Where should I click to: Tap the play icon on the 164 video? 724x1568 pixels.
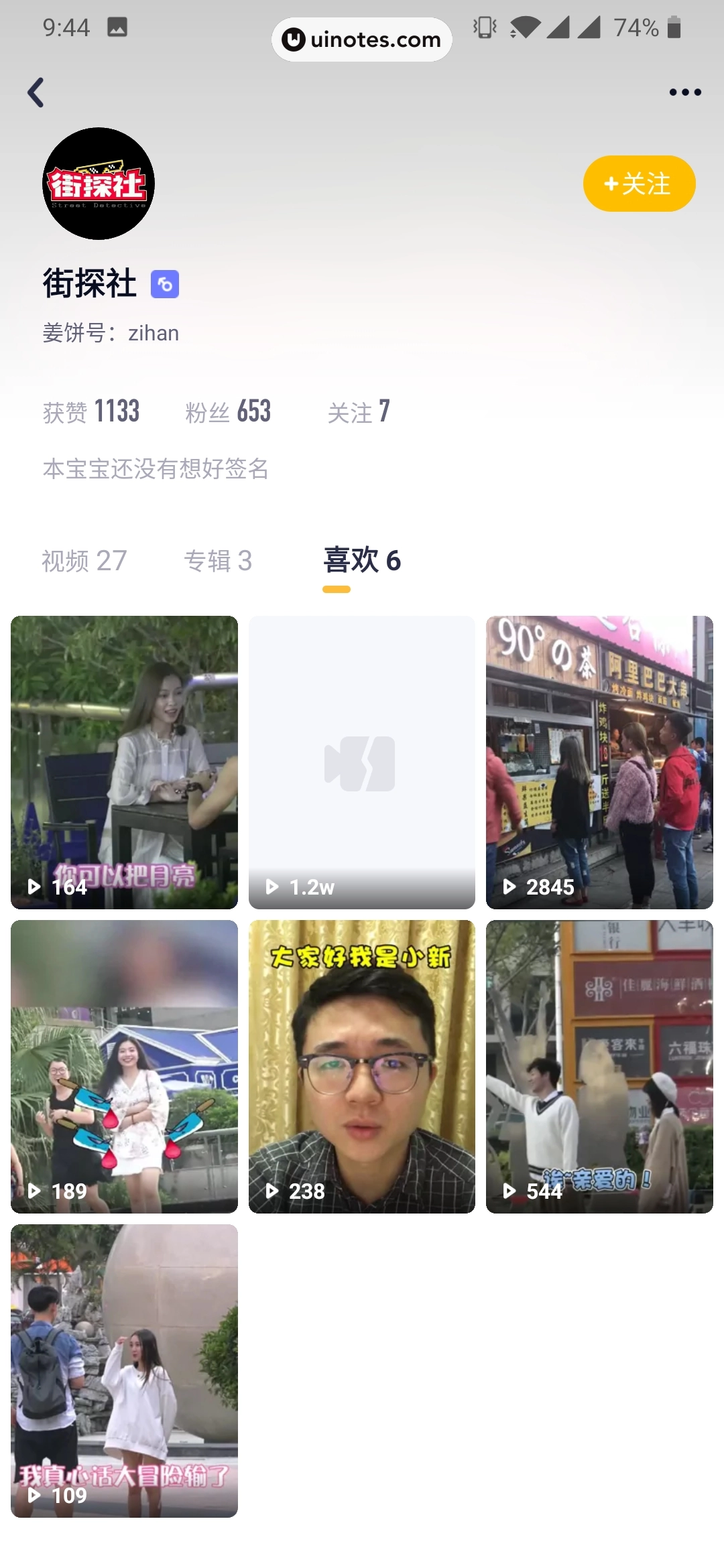(x=34, y=887)
